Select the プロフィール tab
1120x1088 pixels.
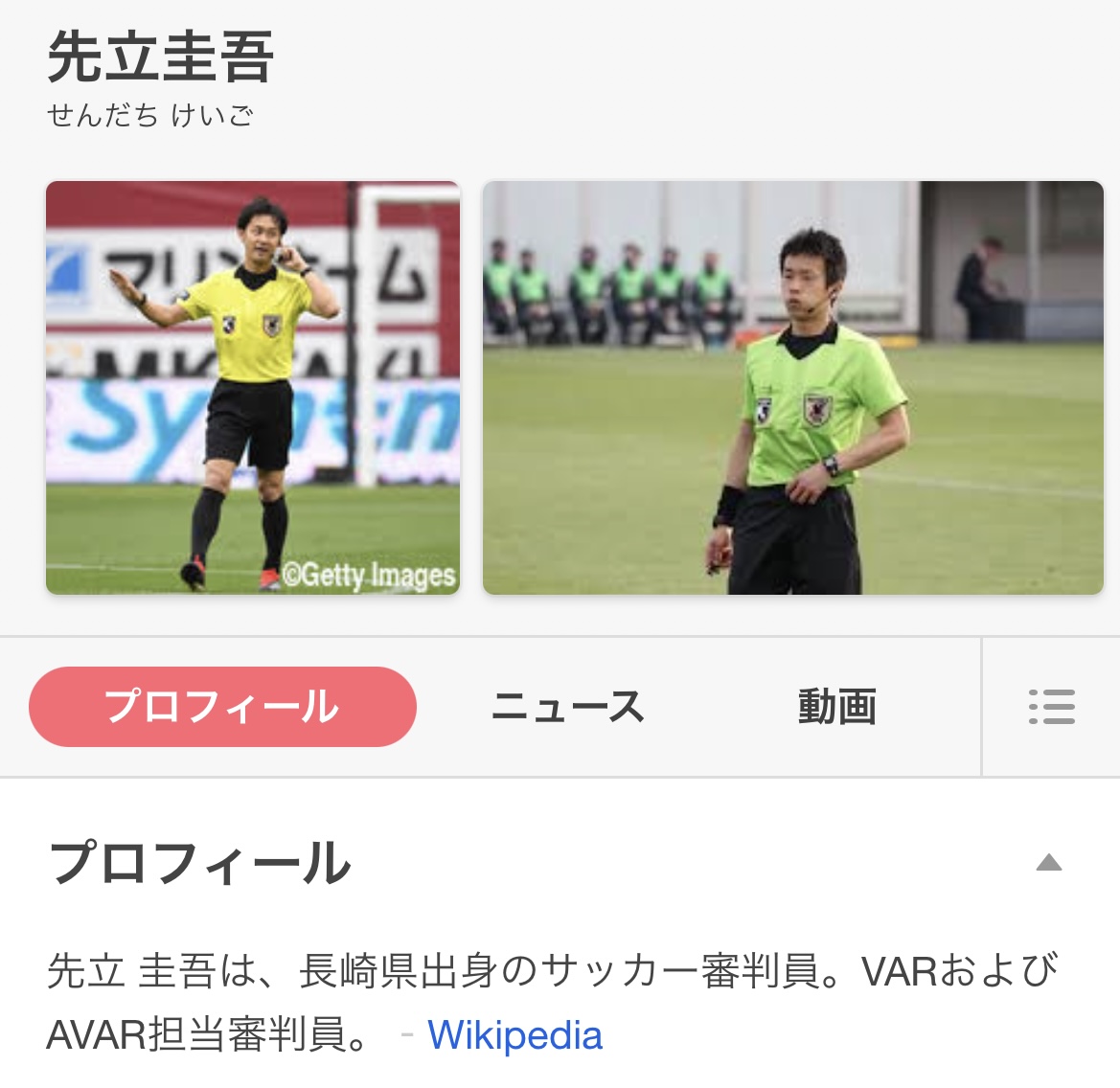222,707
